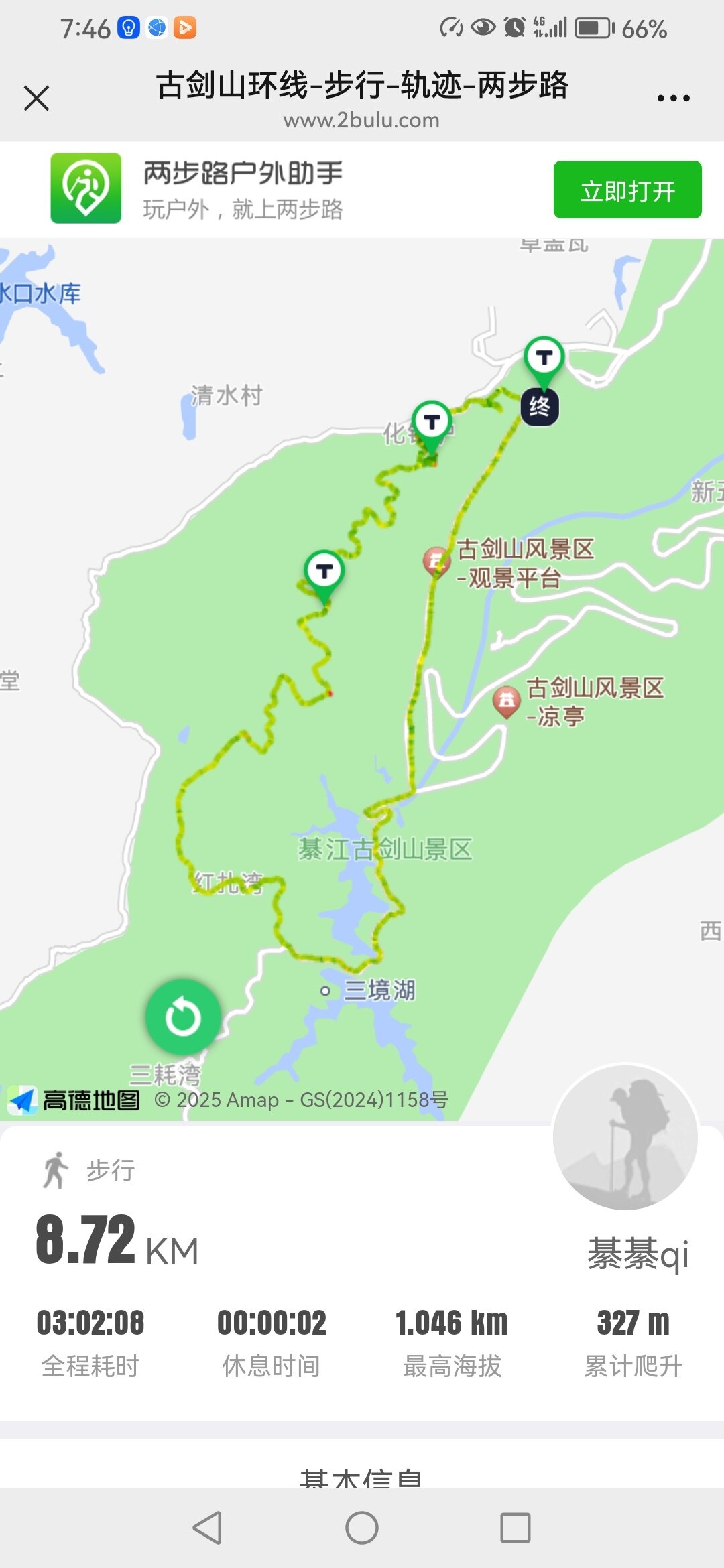Go to the system home screen

click(x=362, y=1528)
